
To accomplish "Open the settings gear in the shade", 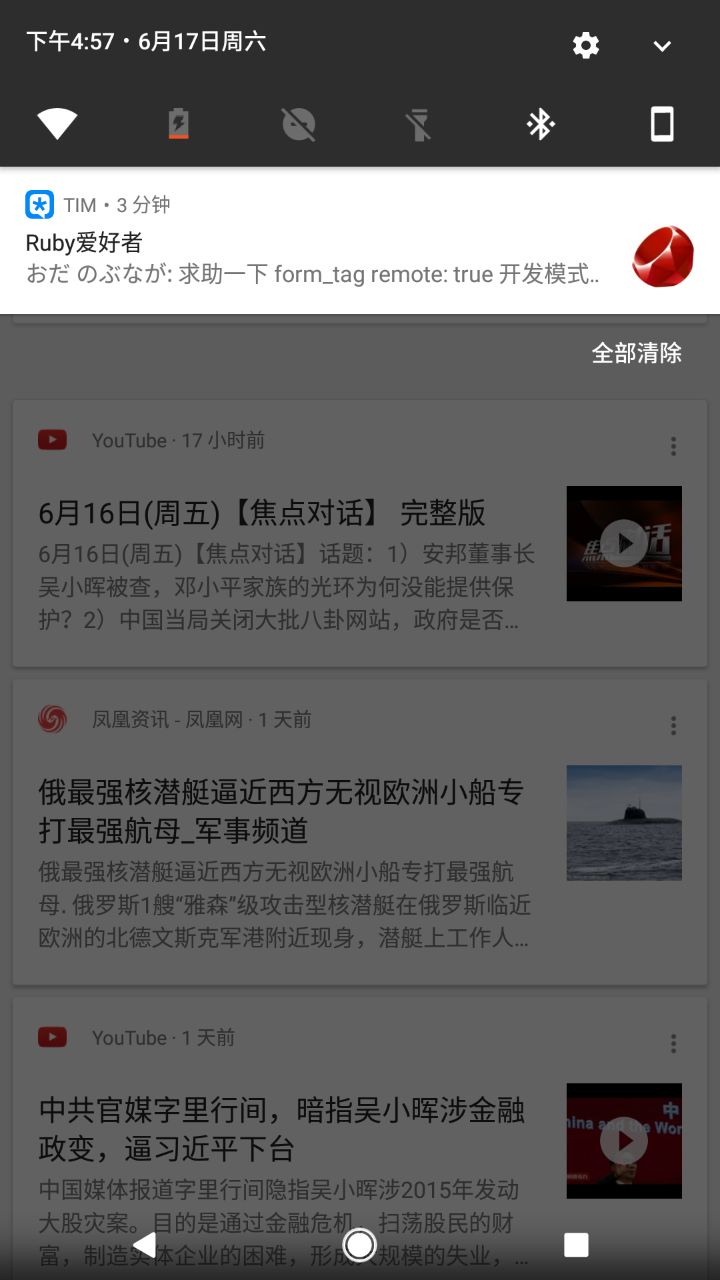I will coord(586,45).
